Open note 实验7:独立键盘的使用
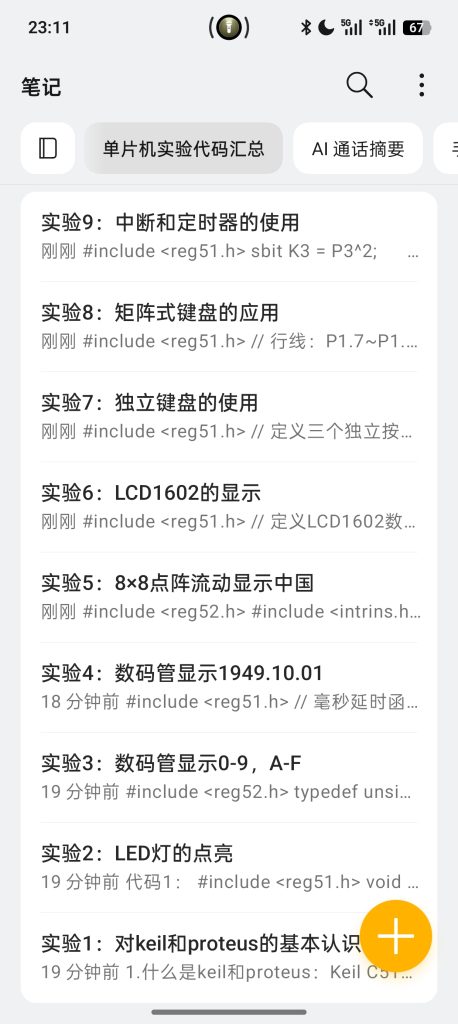458x1024 pixels. pyautogui.click(x=229, y=417)
